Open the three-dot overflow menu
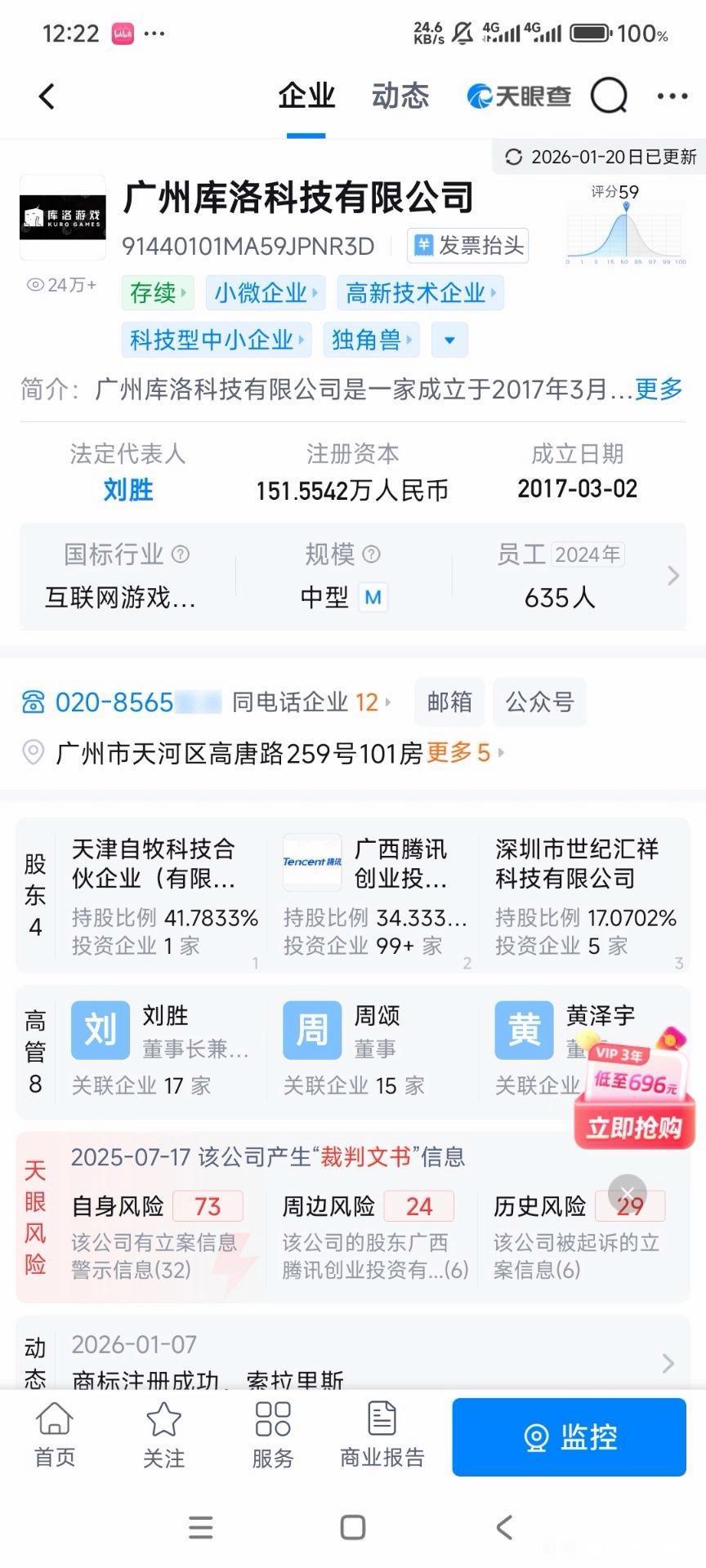 [x=672, y=96]
